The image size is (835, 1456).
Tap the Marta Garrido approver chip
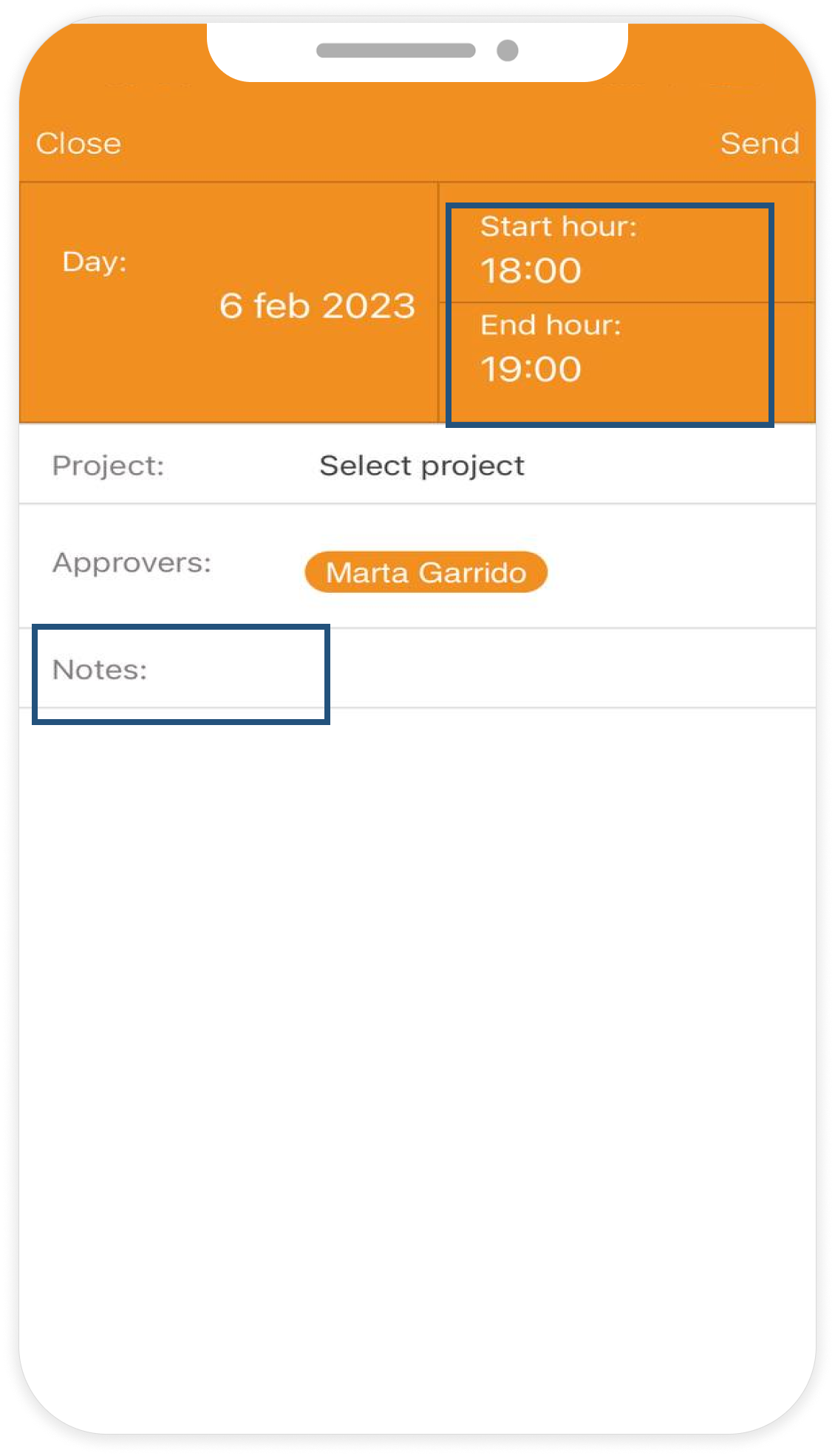[426, 573]
